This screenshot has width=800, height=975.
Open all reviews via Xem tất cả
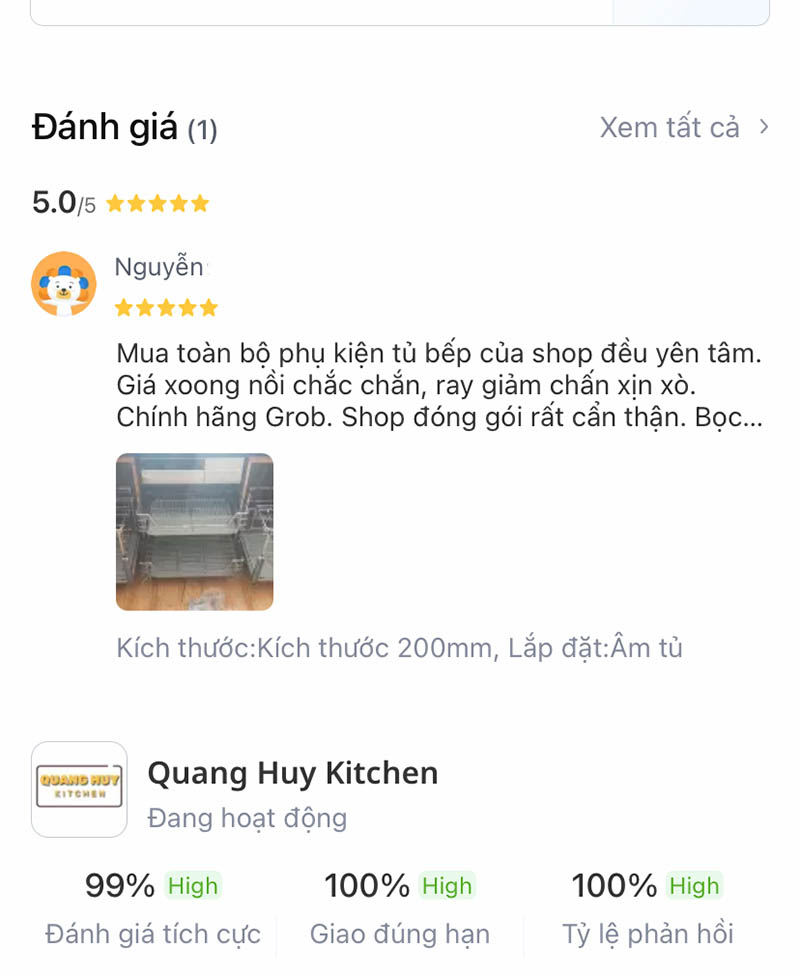(684, 128)
